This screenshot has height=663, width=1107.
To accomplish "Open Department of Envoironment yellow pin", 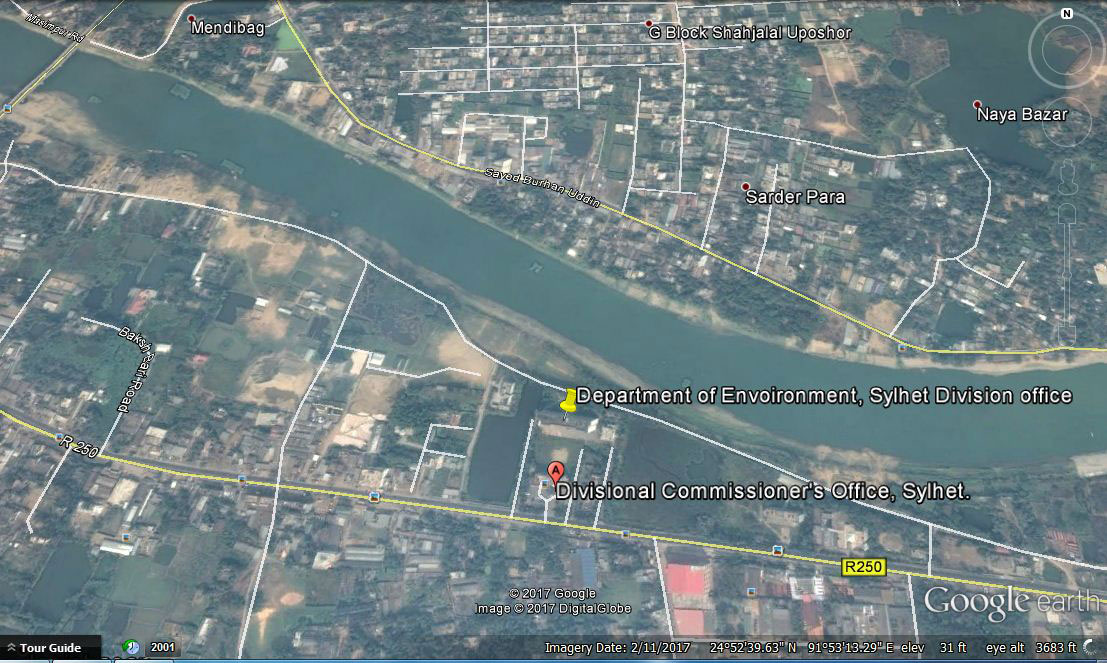I will click(x=568, y=401).
